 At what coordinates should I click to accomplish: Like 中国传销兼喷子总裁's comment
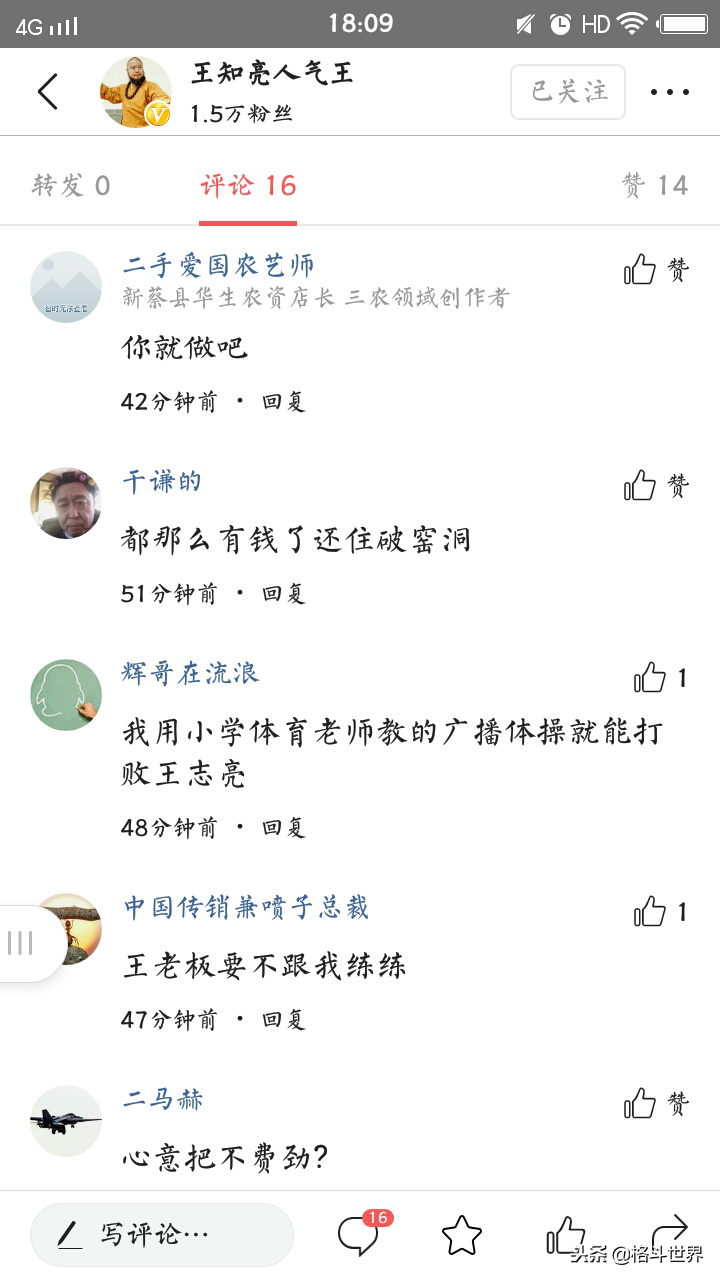[x=660, y=912]
